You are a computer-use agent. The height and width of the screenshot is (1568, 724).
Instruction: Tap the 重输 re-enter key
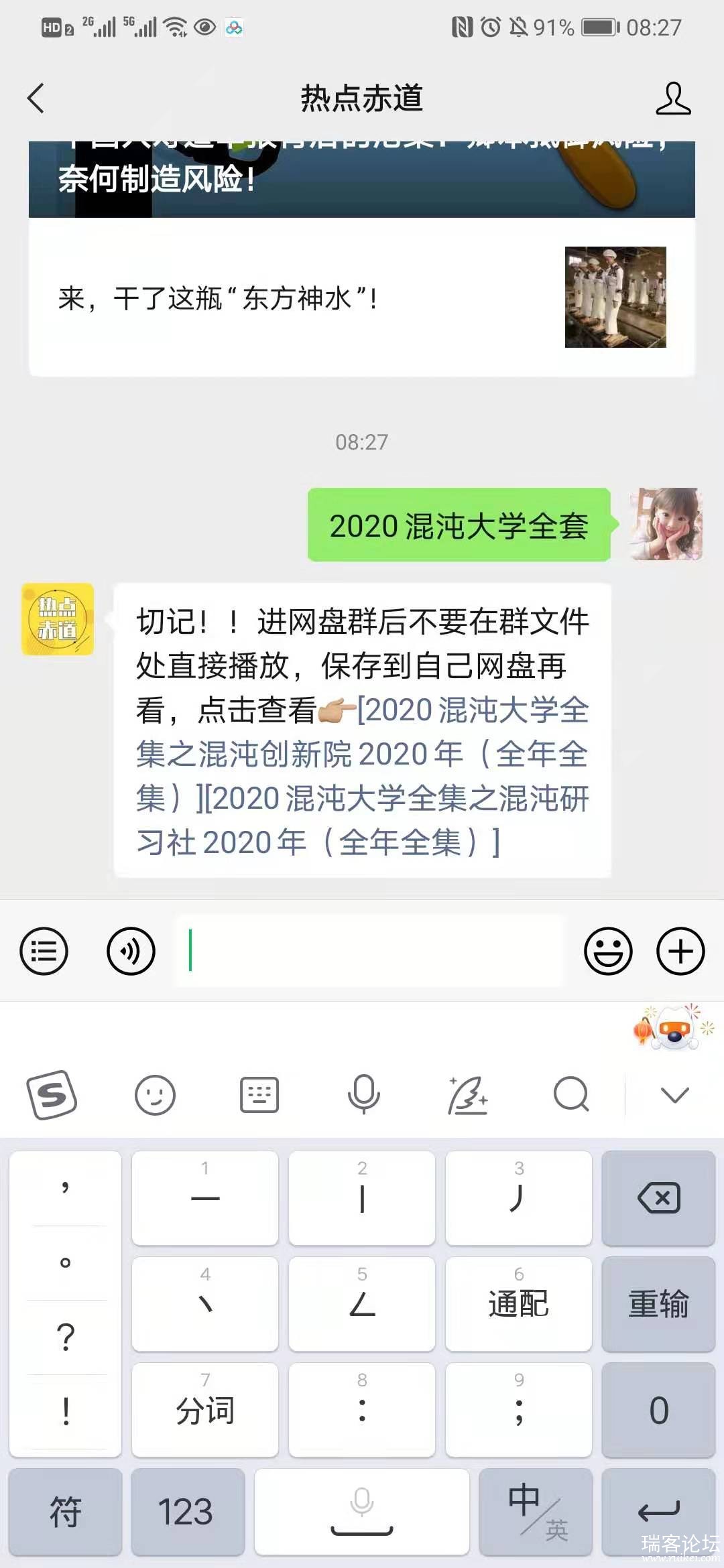coord(658,1304)
